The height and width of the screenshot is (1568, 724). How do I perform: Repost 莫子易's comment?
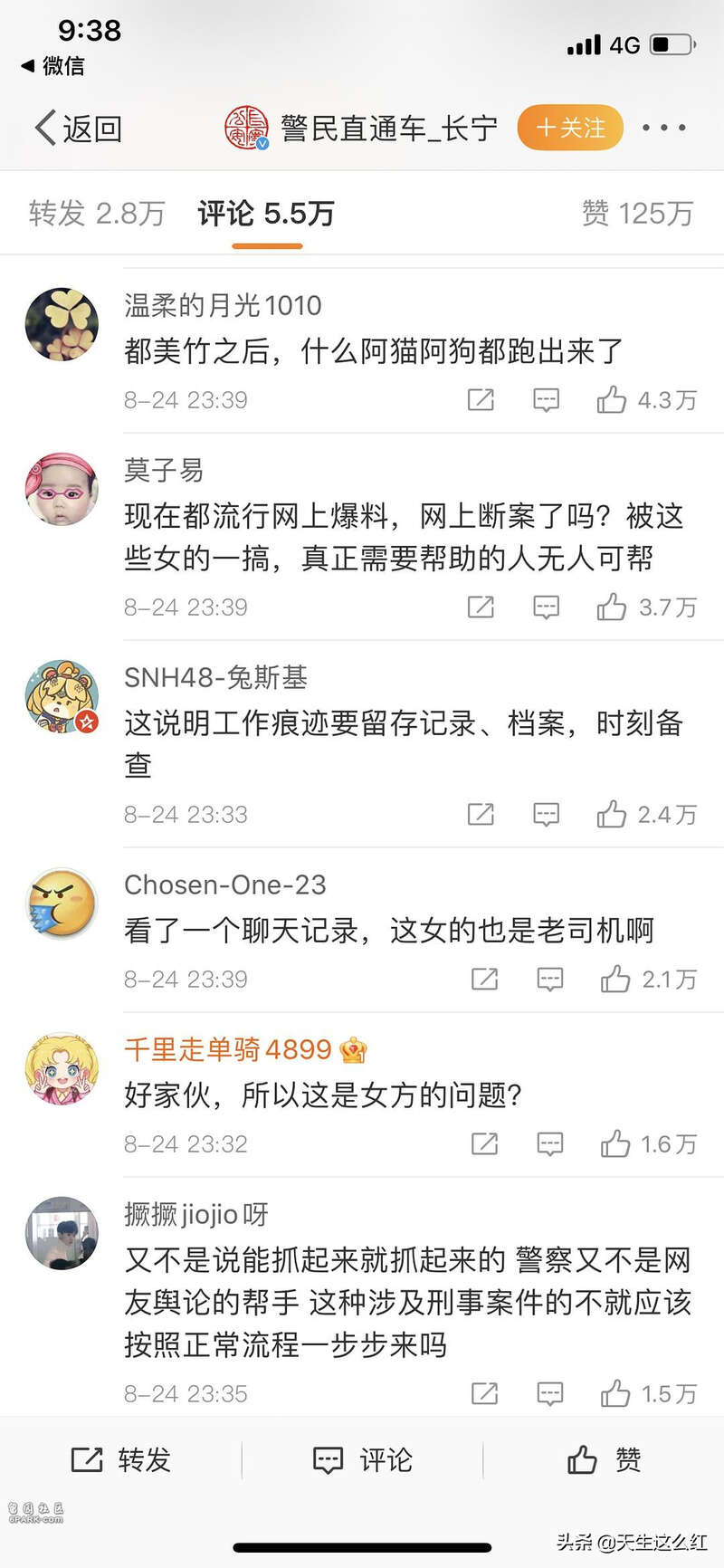tap(481, 607)
